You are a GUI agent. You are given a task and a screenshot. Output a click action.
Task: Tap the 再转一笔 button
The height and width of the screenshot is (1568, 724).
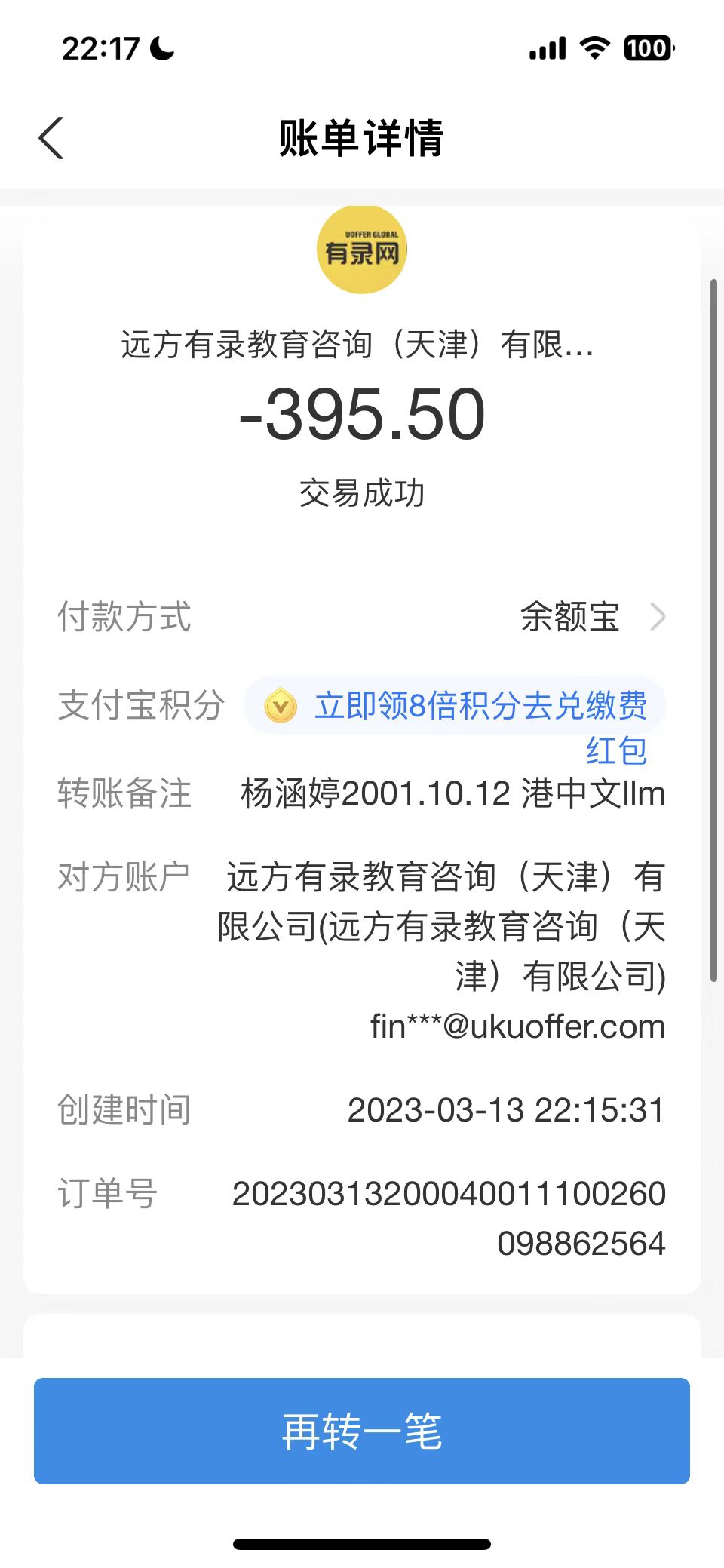point(362,1431)
